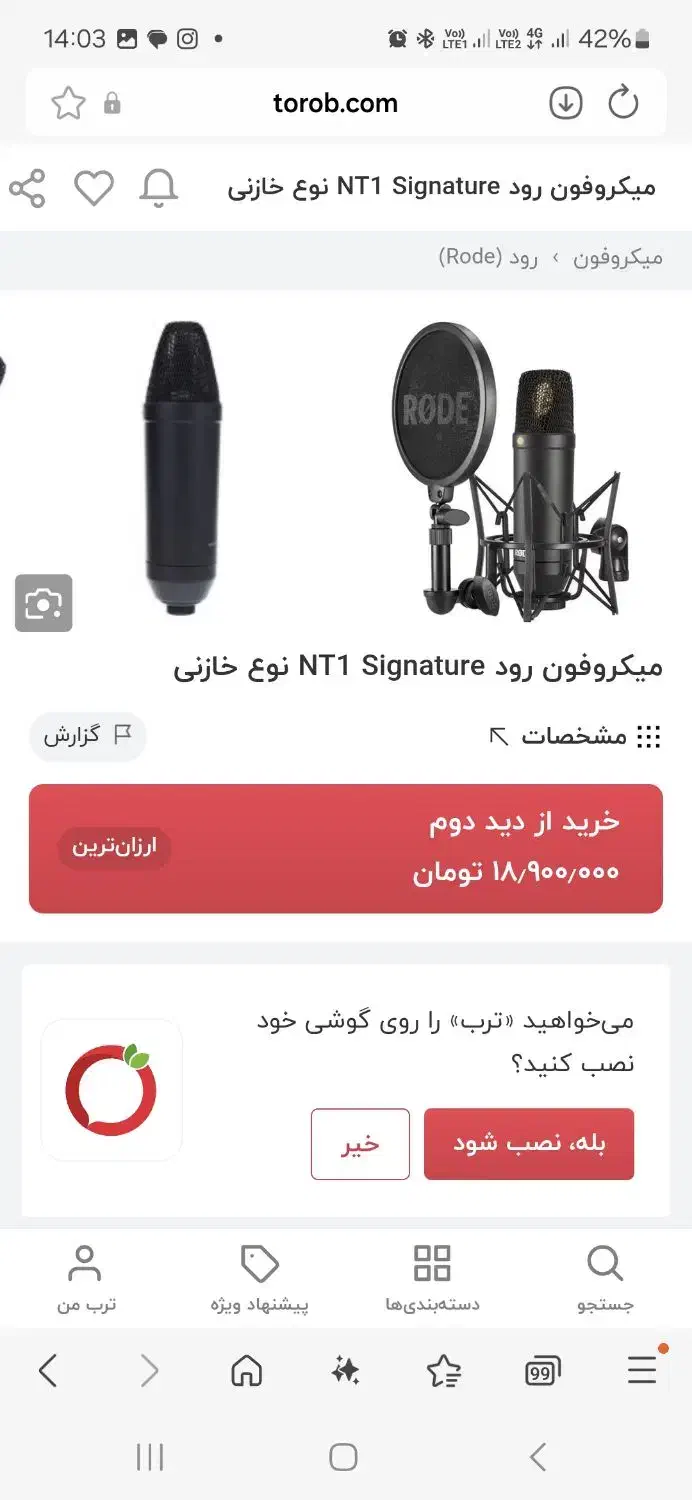
Task: Go to the ترب من profile tab
Action: pos(85,1277)
